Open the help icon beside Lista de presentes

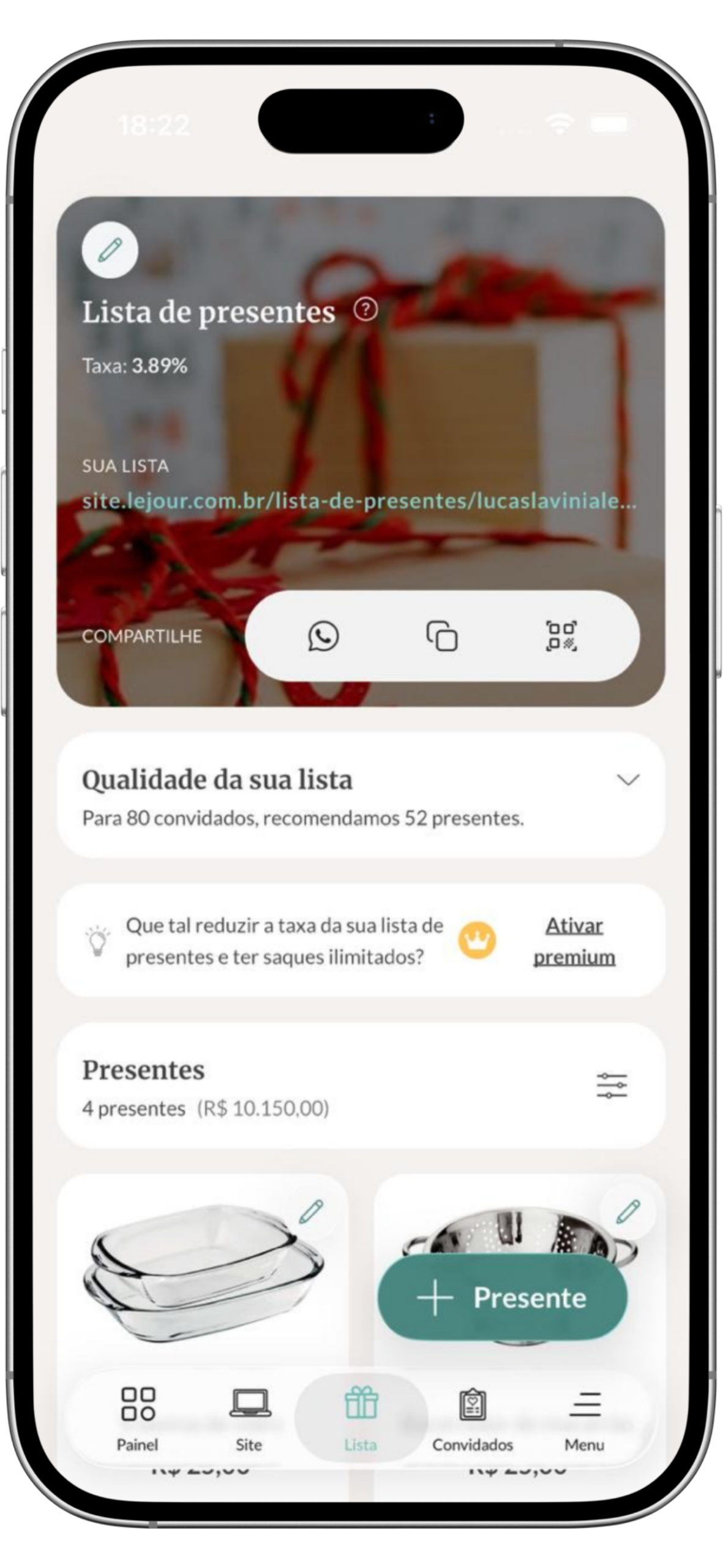coord(365,309)
